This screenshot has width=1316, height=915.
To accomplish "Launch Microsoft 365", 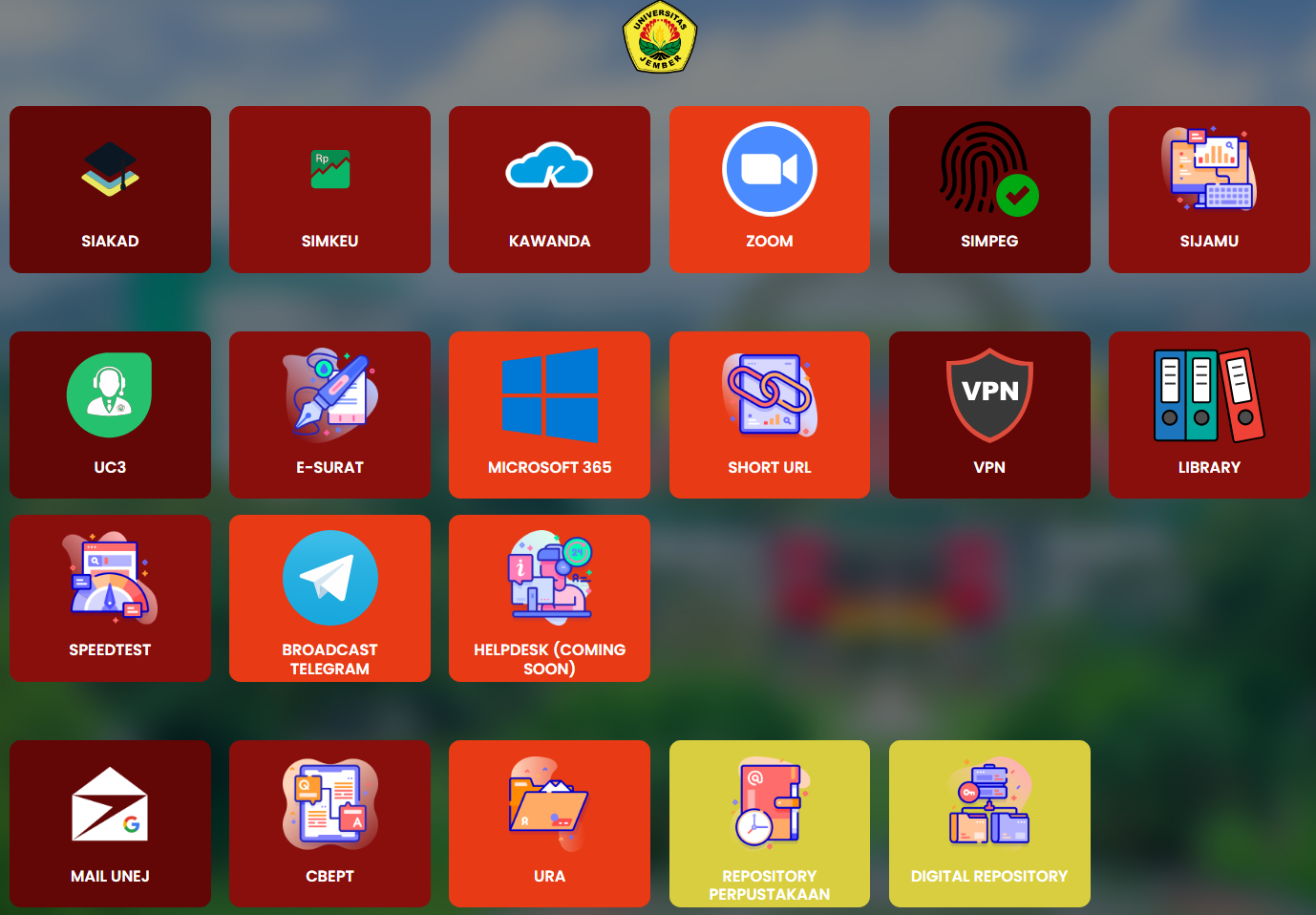I will point(549,415).
